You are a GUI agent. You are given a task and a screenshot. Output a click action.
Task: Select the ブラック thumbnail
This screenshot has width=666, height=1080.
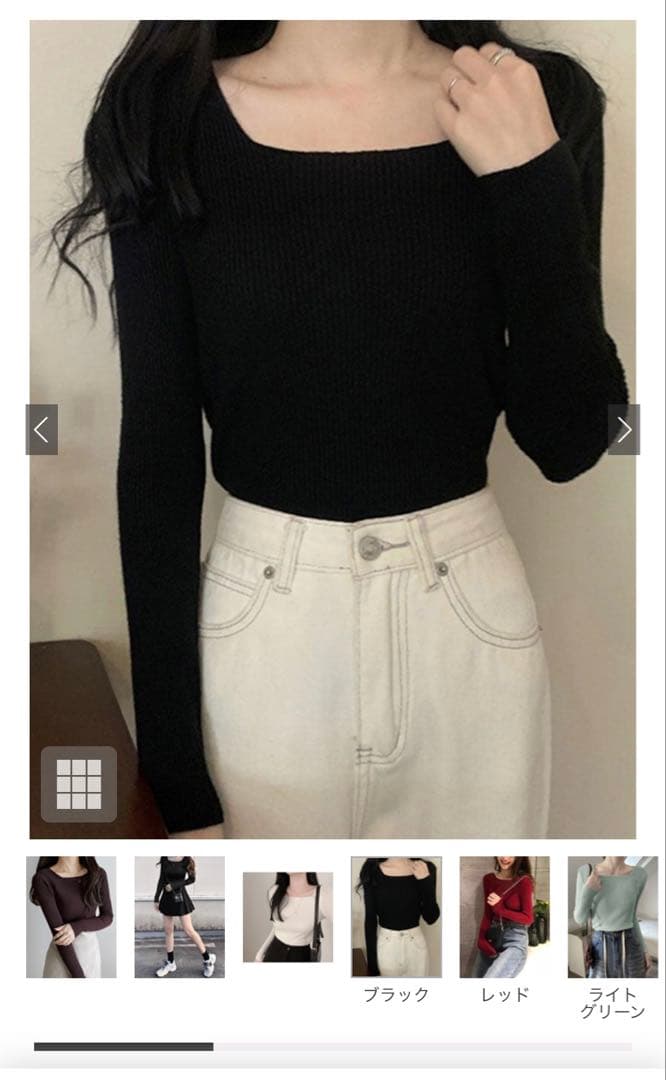[x=396, y=917]
